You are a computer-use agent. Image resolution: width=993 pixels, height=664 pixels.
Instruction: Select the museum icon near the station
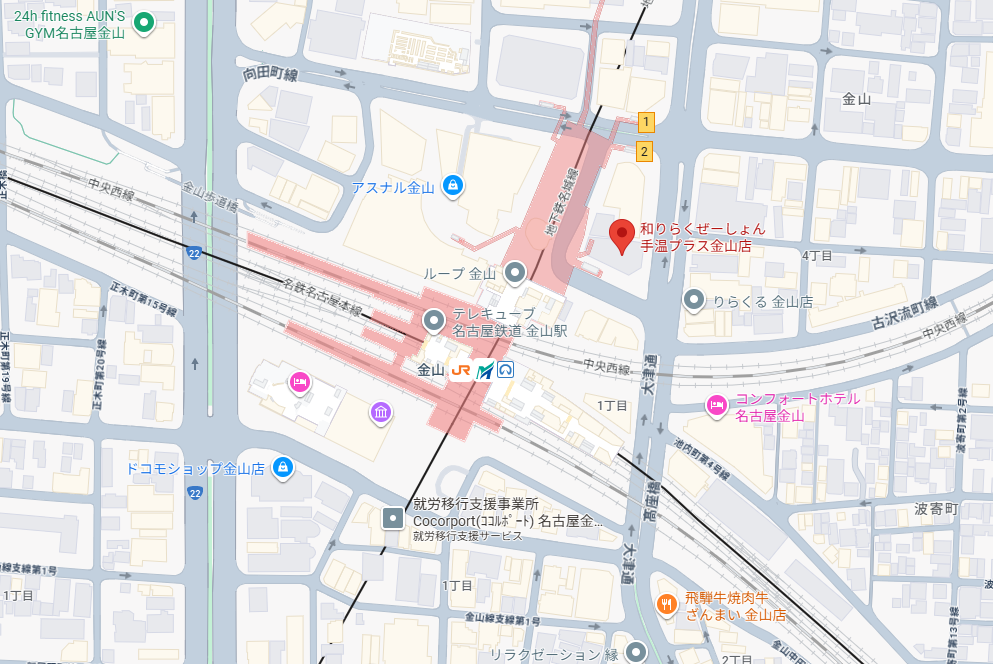(379, 412)
